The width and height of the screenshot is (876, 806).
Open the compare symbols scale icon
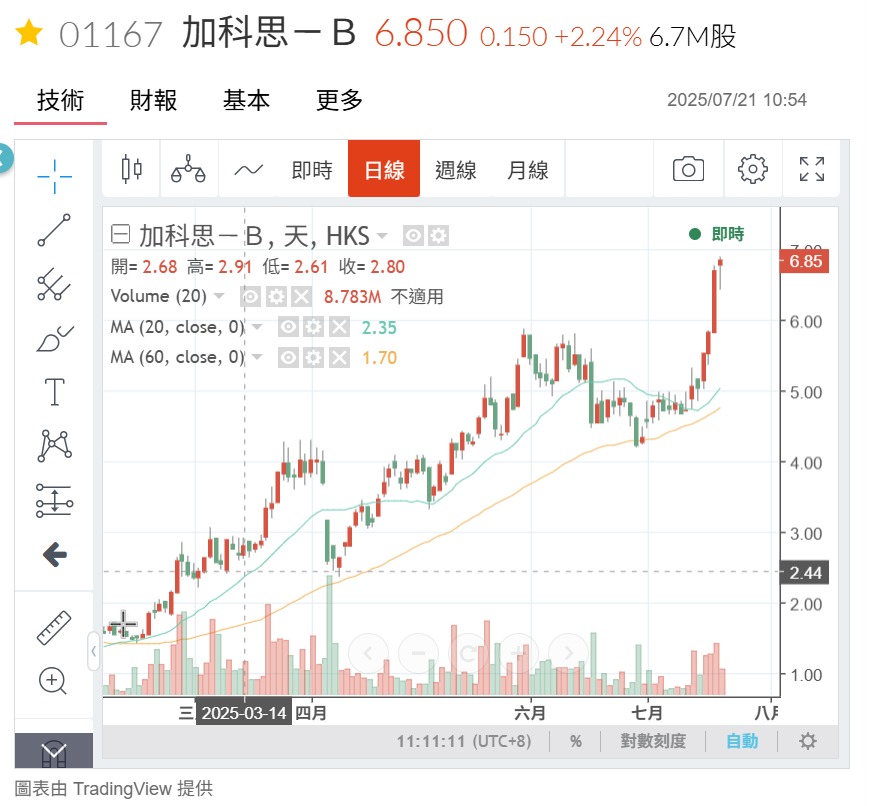(x=188, y=169)
